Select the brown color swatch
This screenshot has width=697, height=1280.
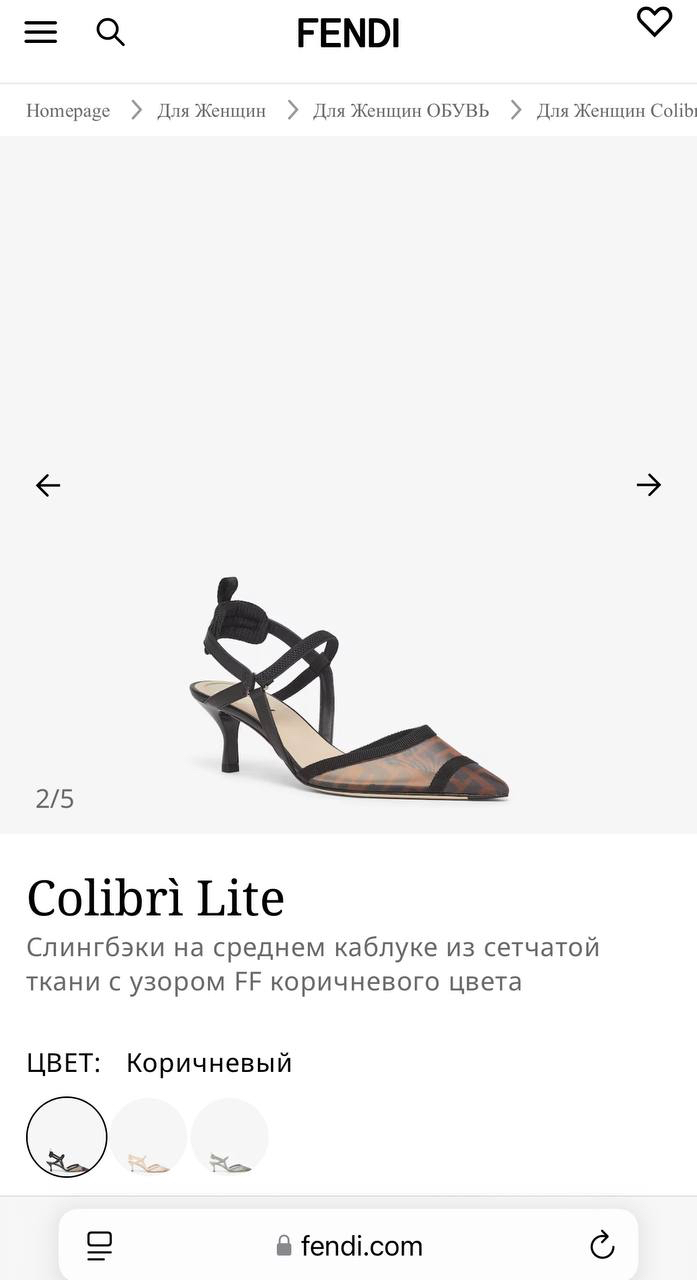[67, 1137]
